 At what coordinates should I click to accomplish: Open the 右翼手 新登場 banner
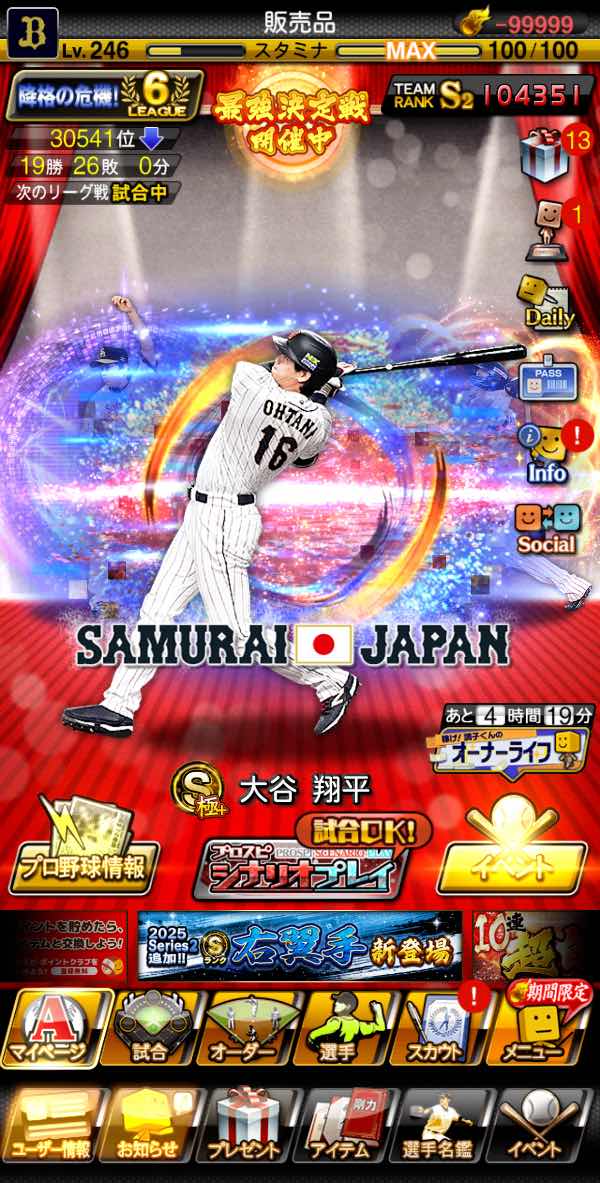coord(300,946)
